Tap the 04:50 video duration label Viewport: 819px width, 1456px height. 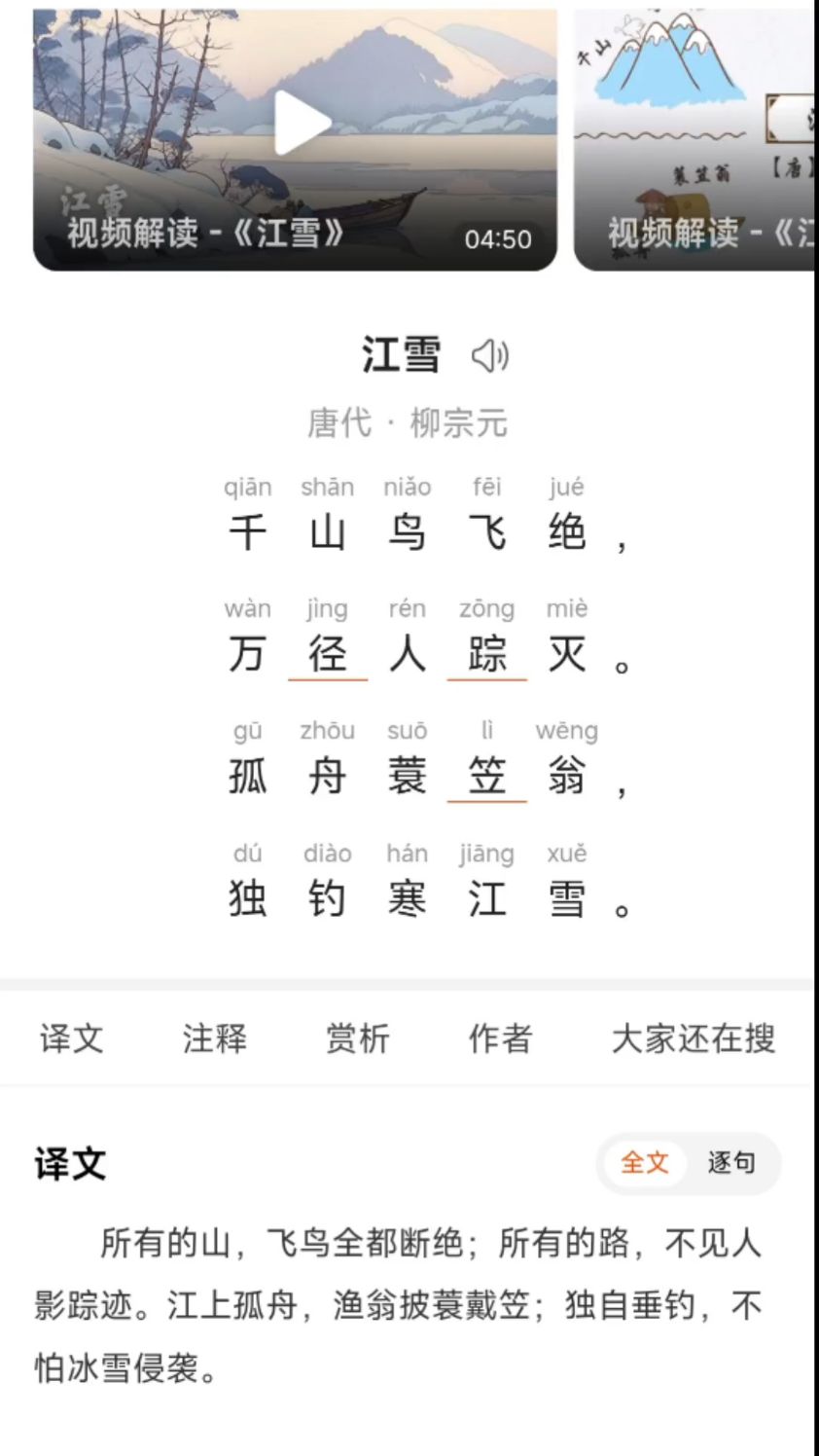(497, 237)
